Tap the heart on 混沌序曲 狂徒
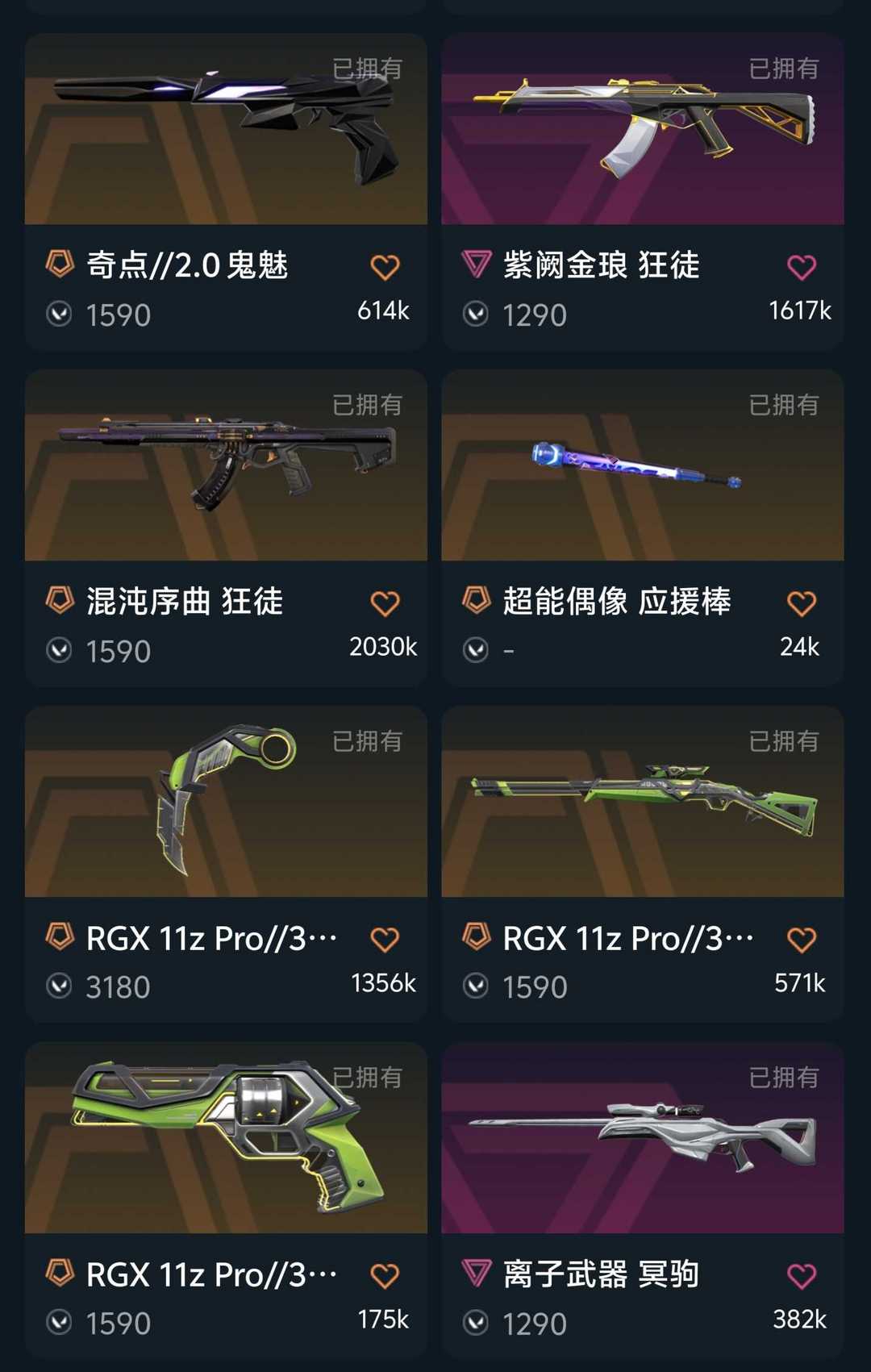871x1372 pixels. coord(385,603)
